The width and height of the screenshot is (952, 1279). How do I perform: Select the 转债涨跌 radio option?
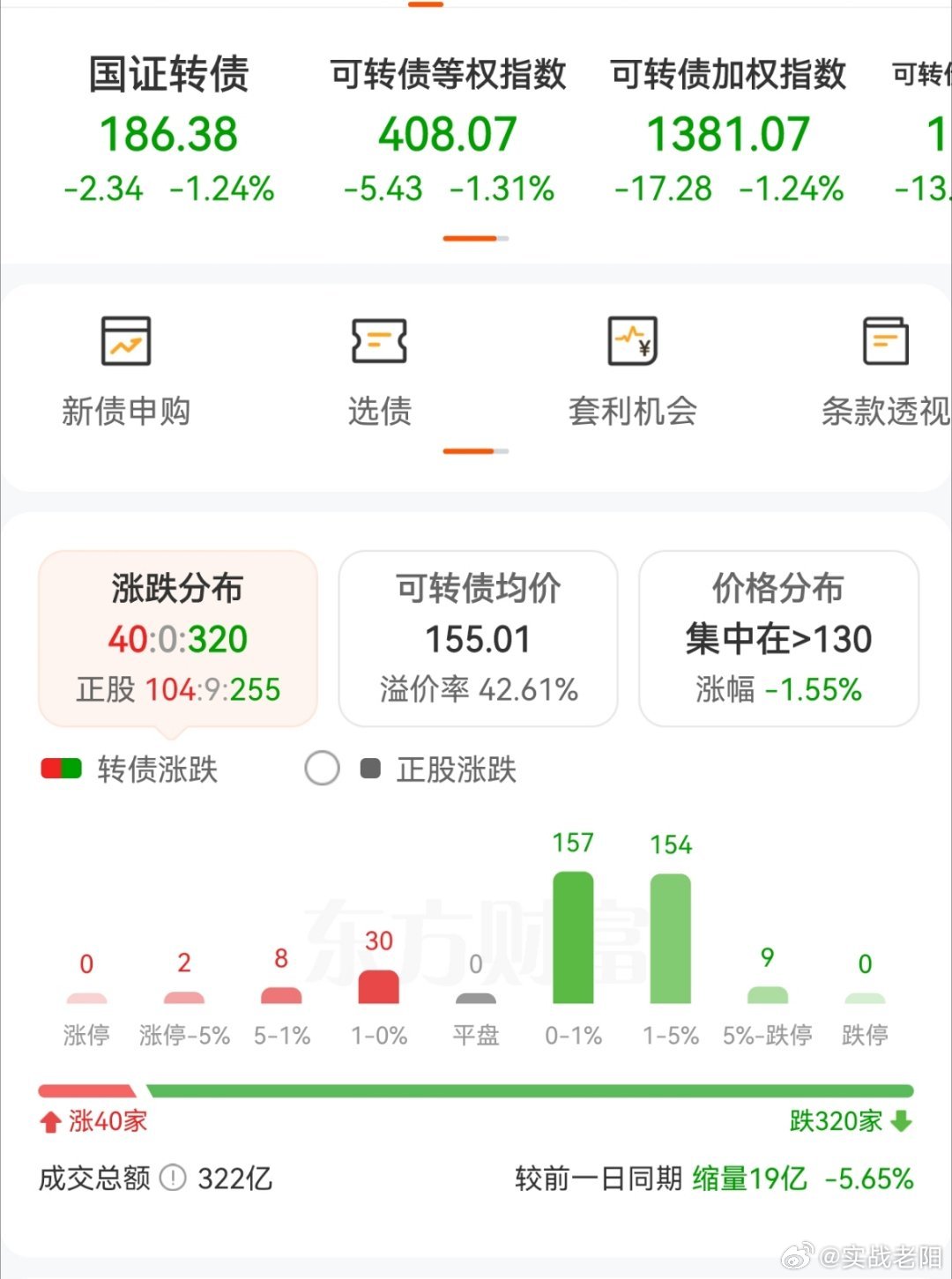(62, 768)
